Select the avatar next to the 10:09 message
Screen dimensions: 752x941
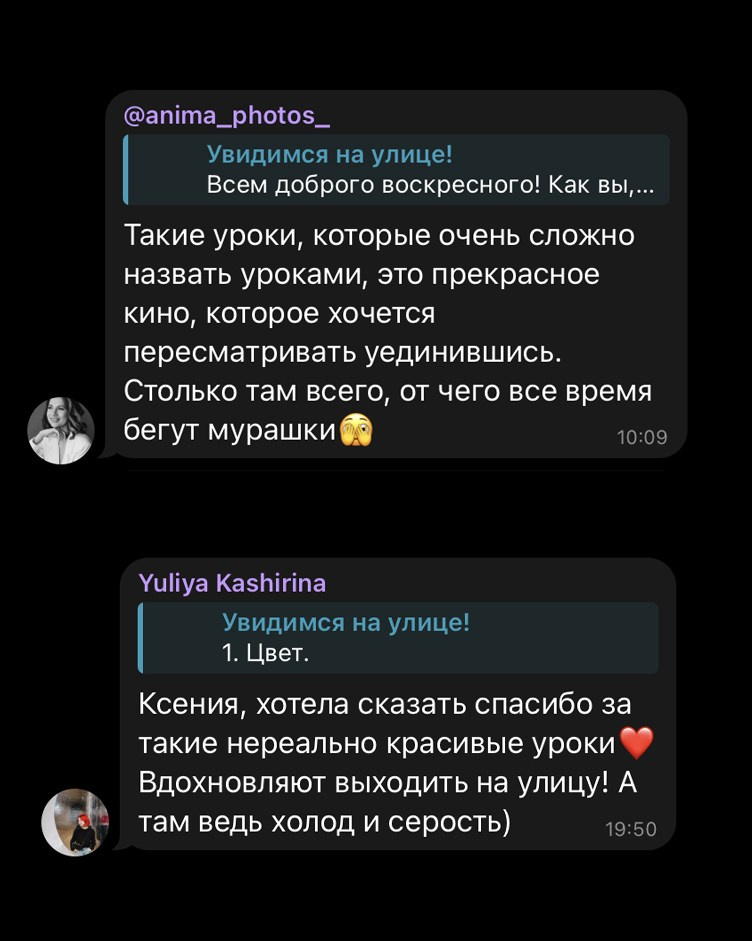(60, 430)
